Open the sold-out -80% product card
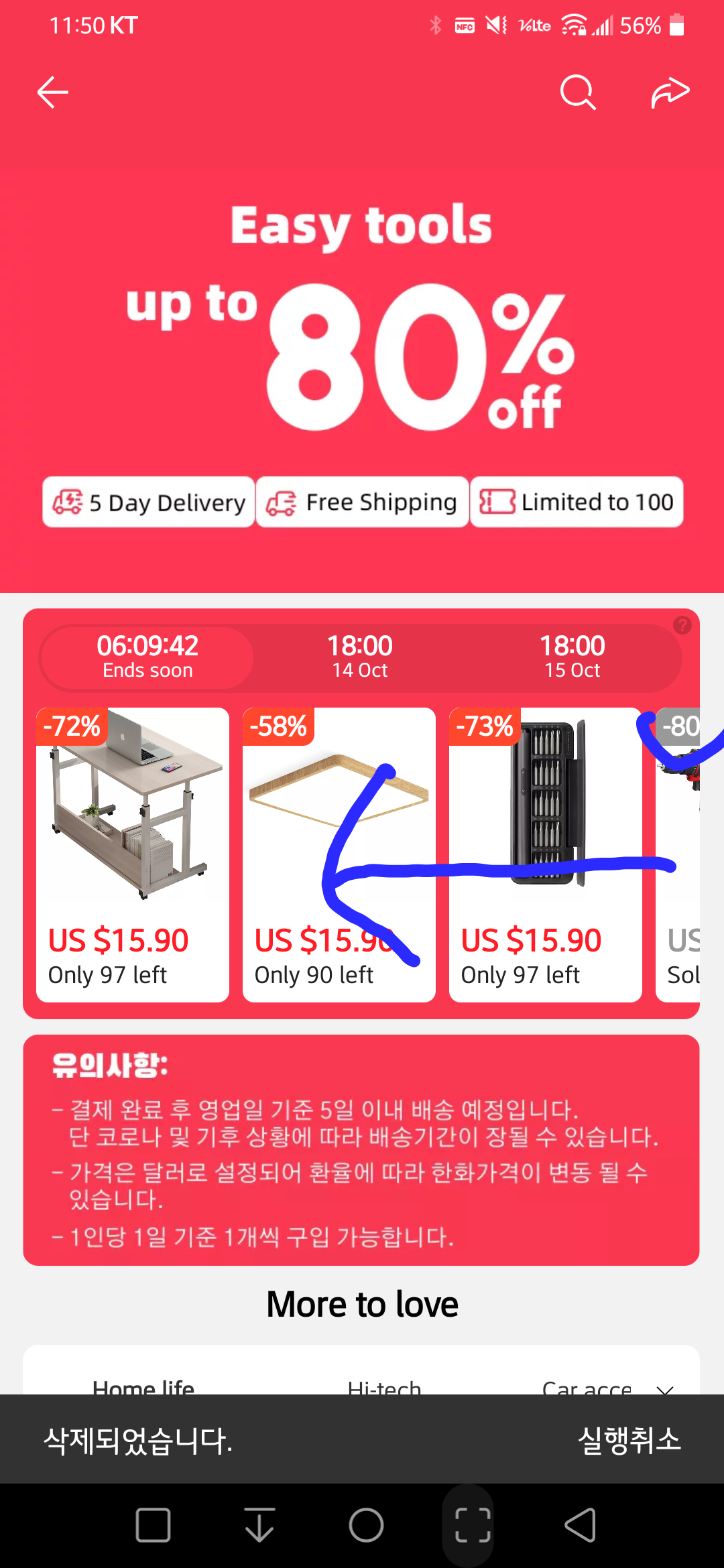This screenshot has height=1568, width=724. 678,854
